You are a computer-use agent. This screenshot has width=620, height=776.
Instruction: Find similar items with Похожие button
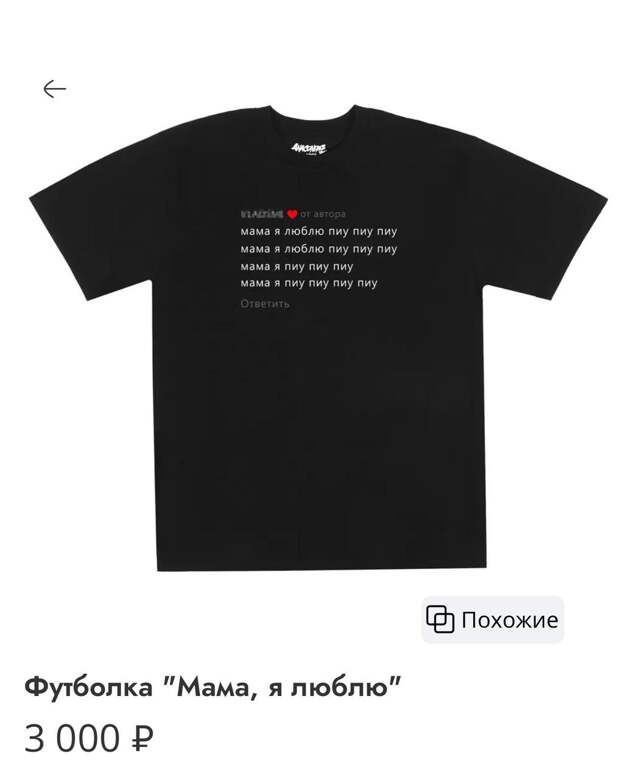point(492,620)
